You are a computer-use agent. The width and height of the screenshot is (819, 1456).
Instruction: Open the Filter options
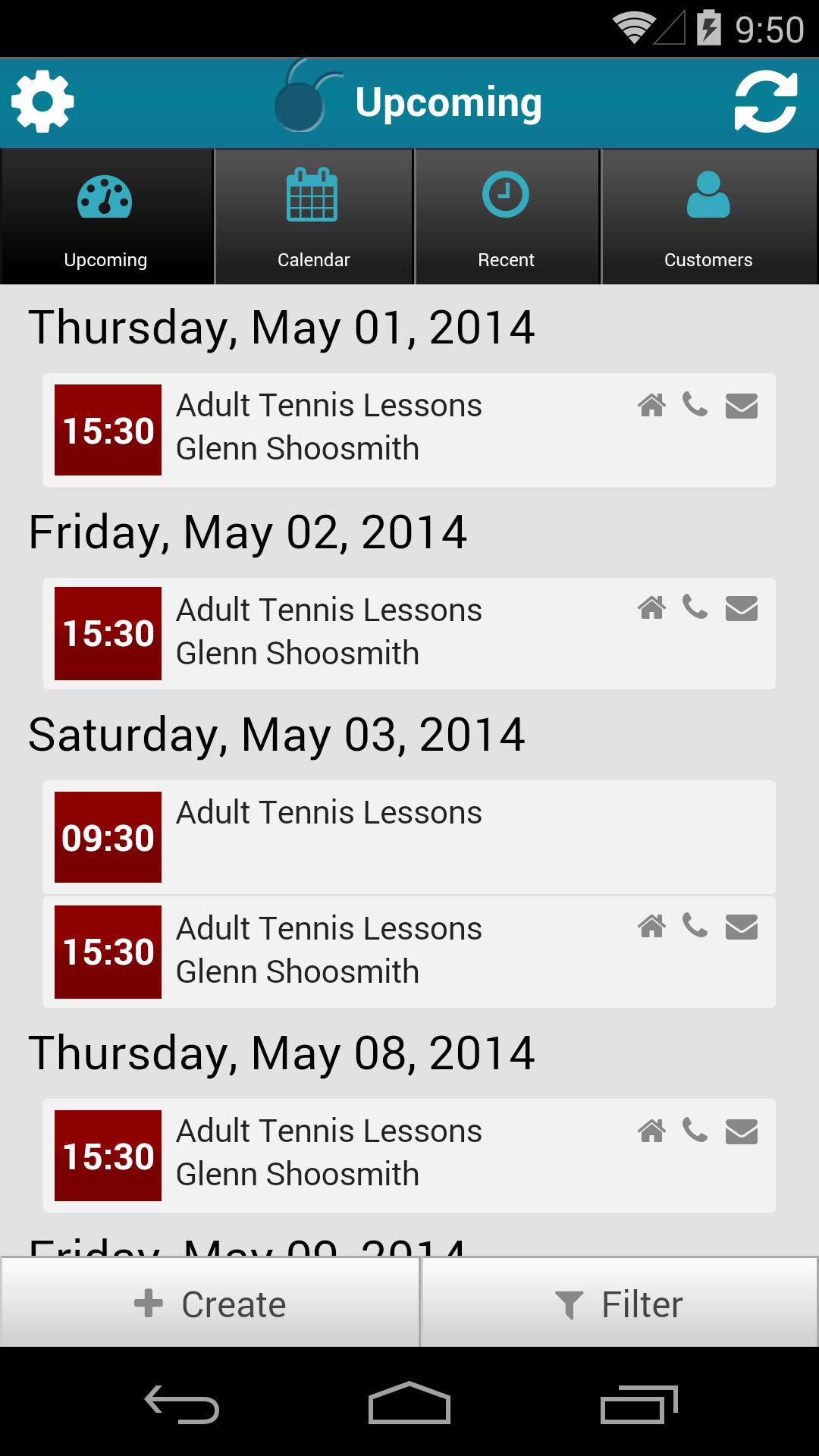(619, 1304)
